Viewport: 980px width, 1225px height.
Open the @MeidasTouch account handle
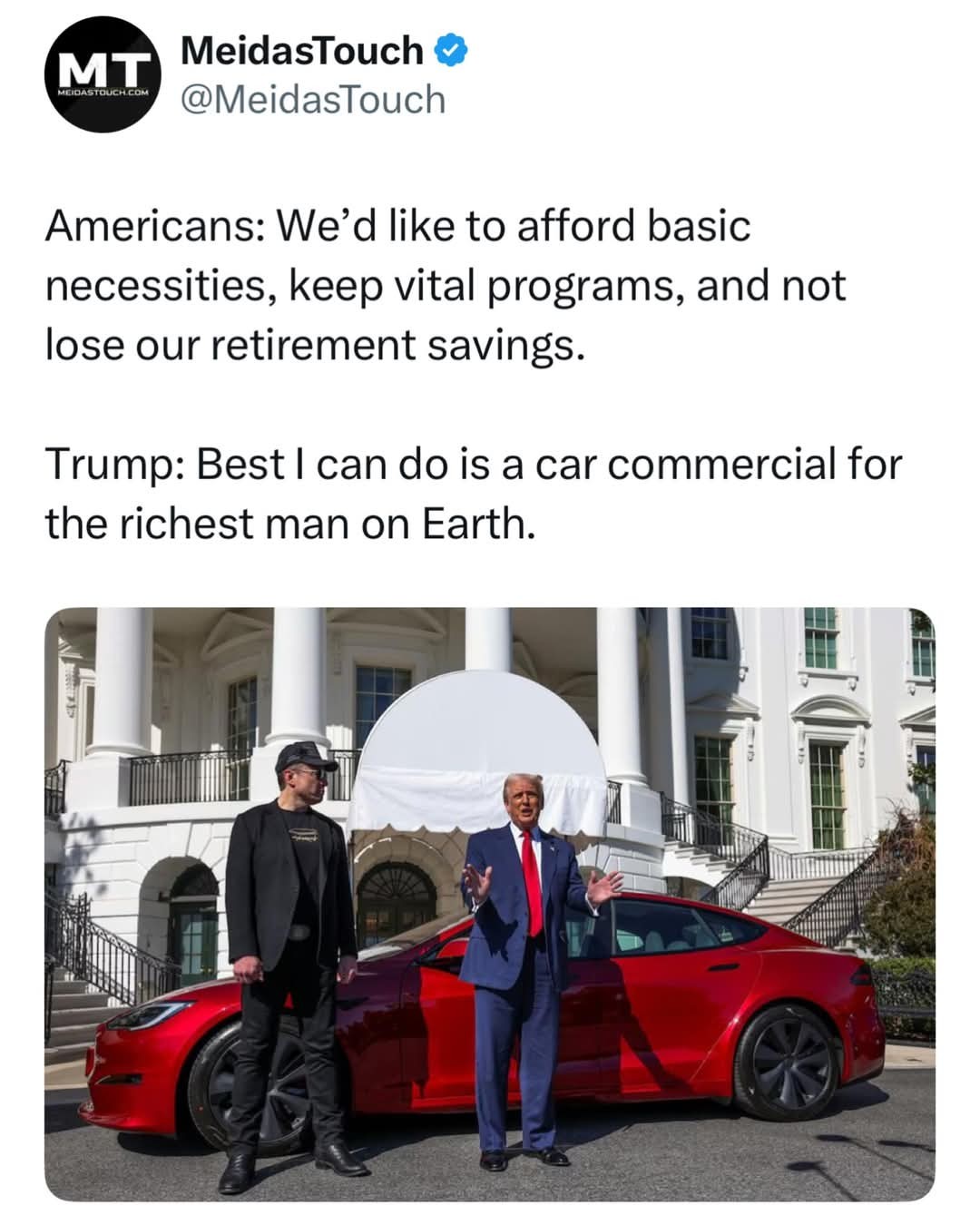click(x=314, y=100)
